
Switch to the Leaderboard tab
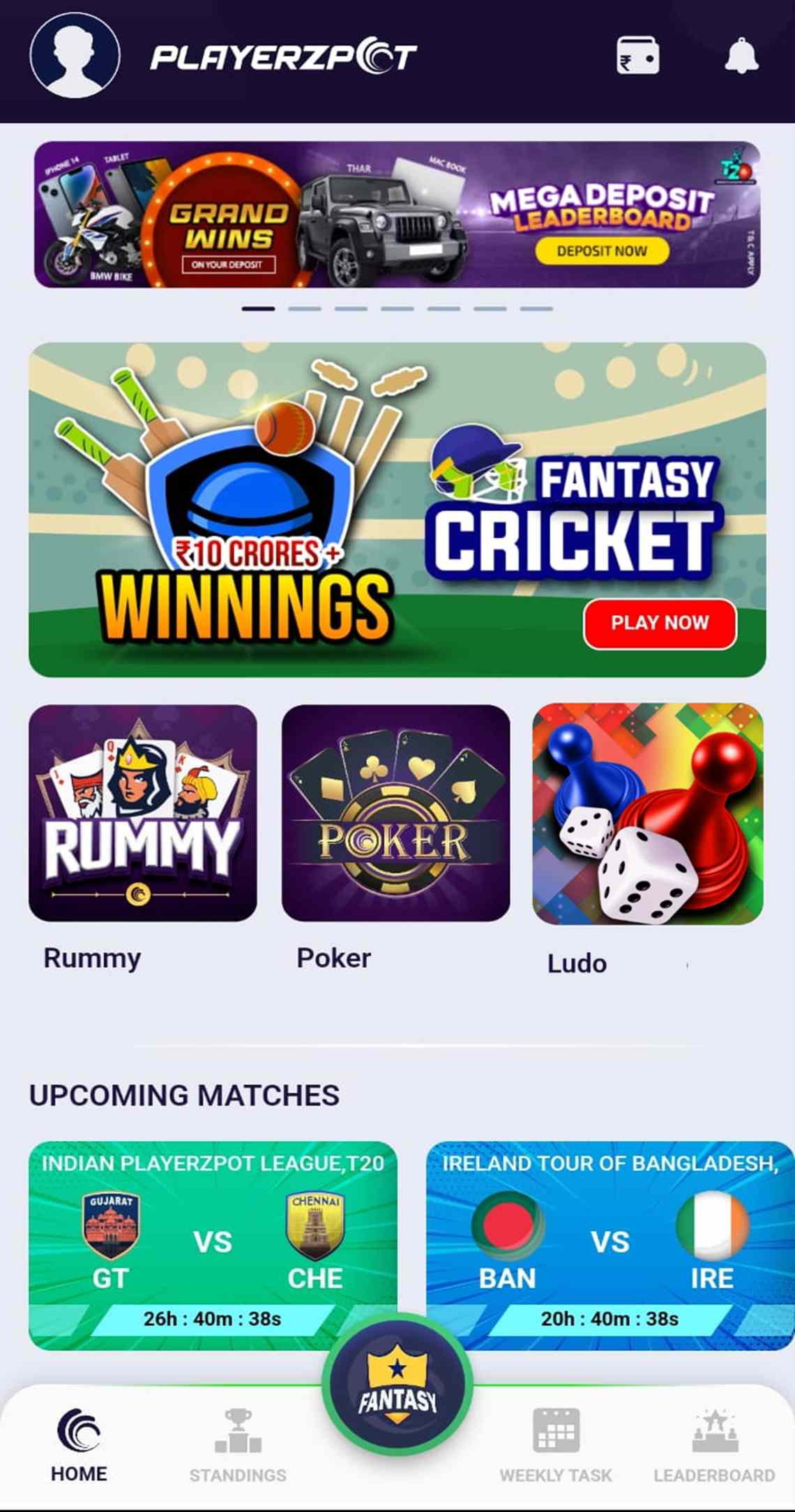coord(714,1445)
